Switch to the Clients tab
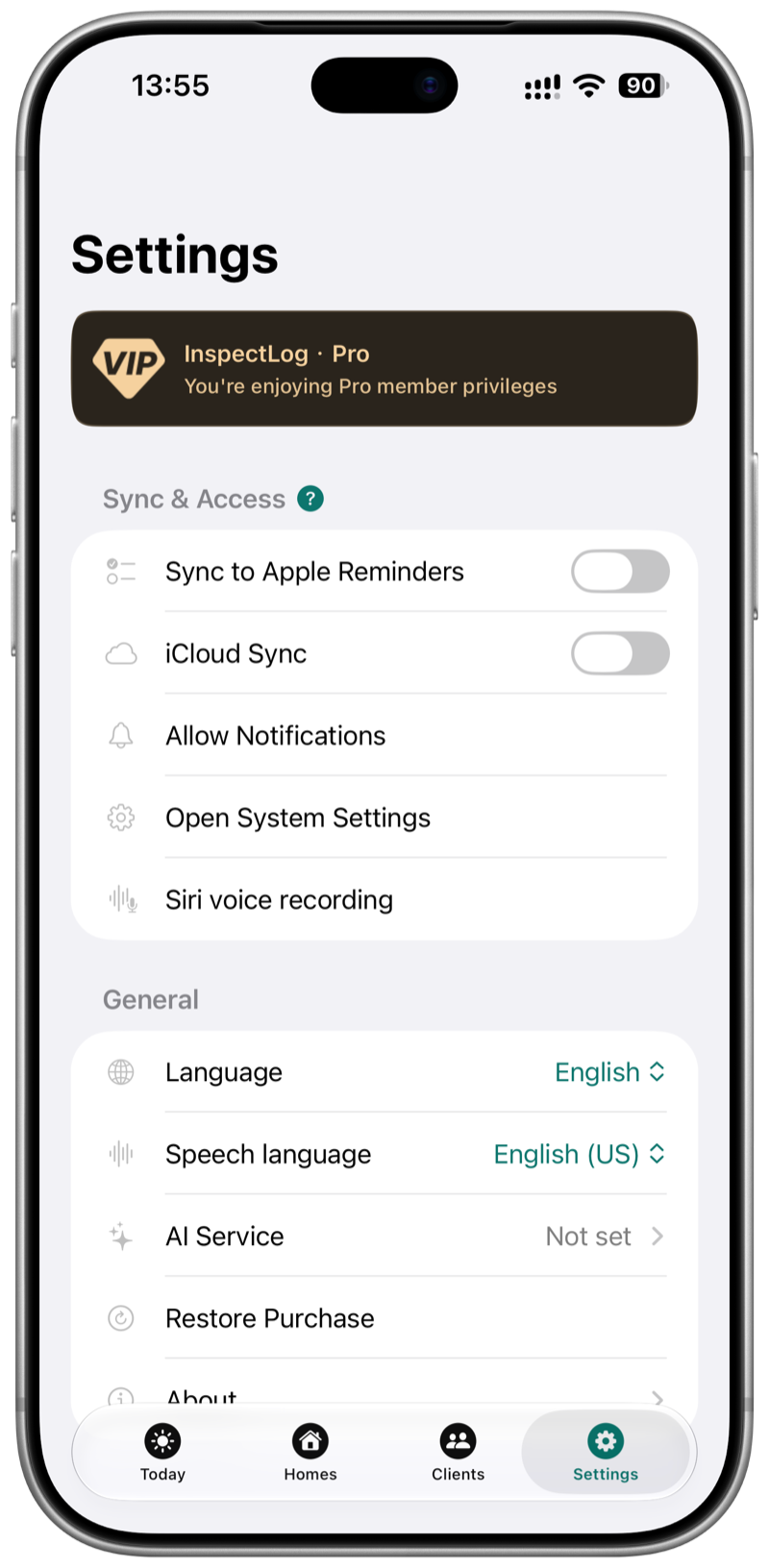 pos(458,1452)
